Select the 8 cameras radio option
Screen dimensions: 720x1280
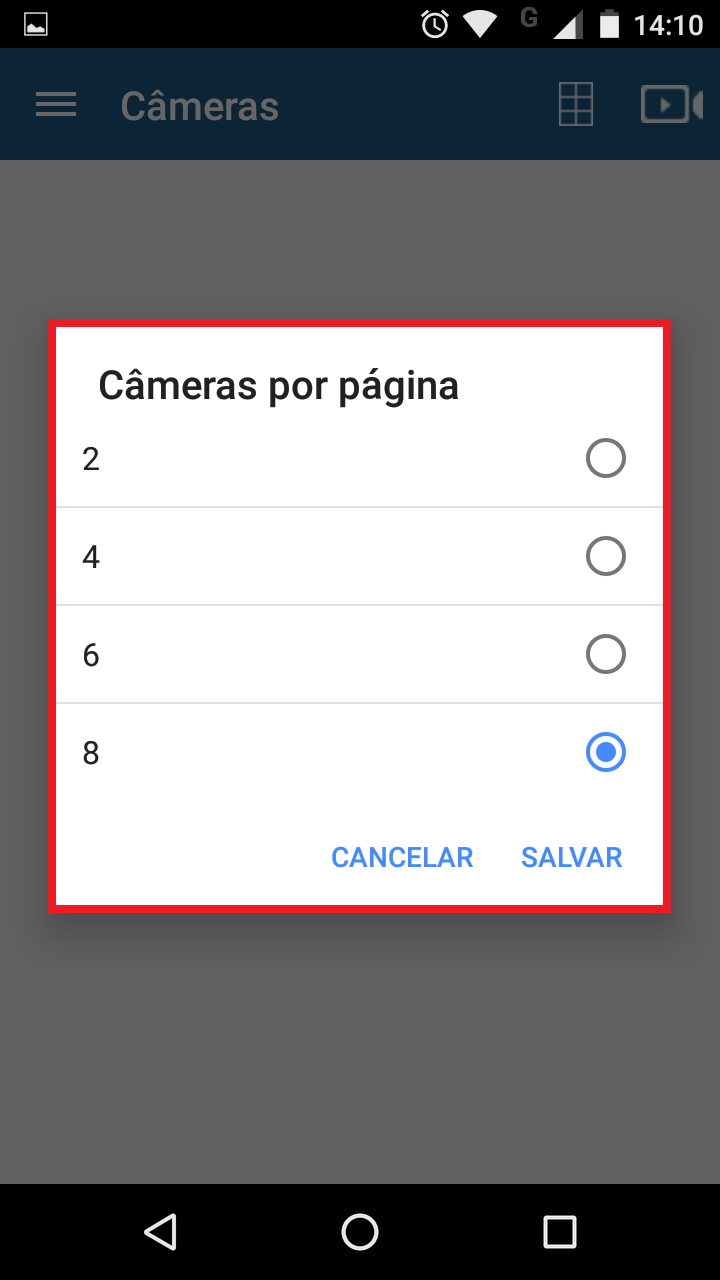605,753
